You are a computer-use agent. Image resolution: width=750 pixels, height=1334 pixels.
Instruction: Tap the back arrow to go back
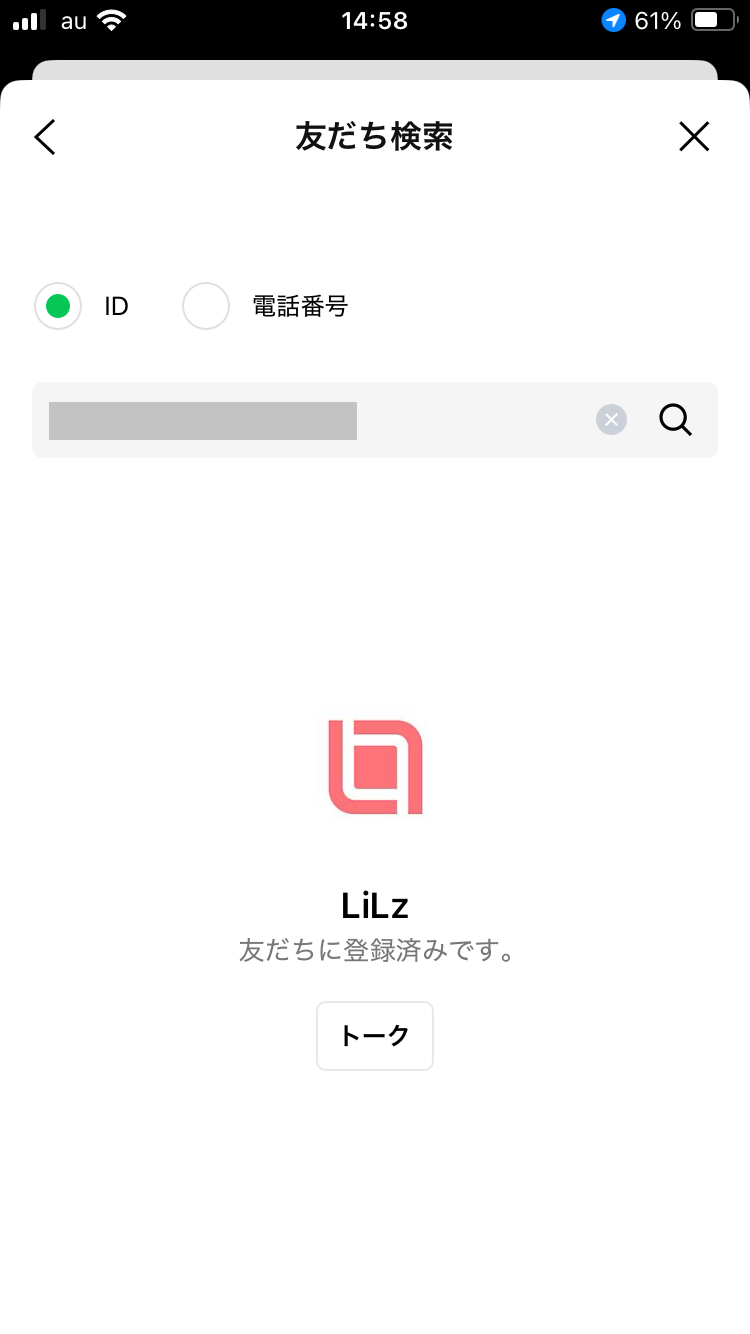[x=44, y=137]
